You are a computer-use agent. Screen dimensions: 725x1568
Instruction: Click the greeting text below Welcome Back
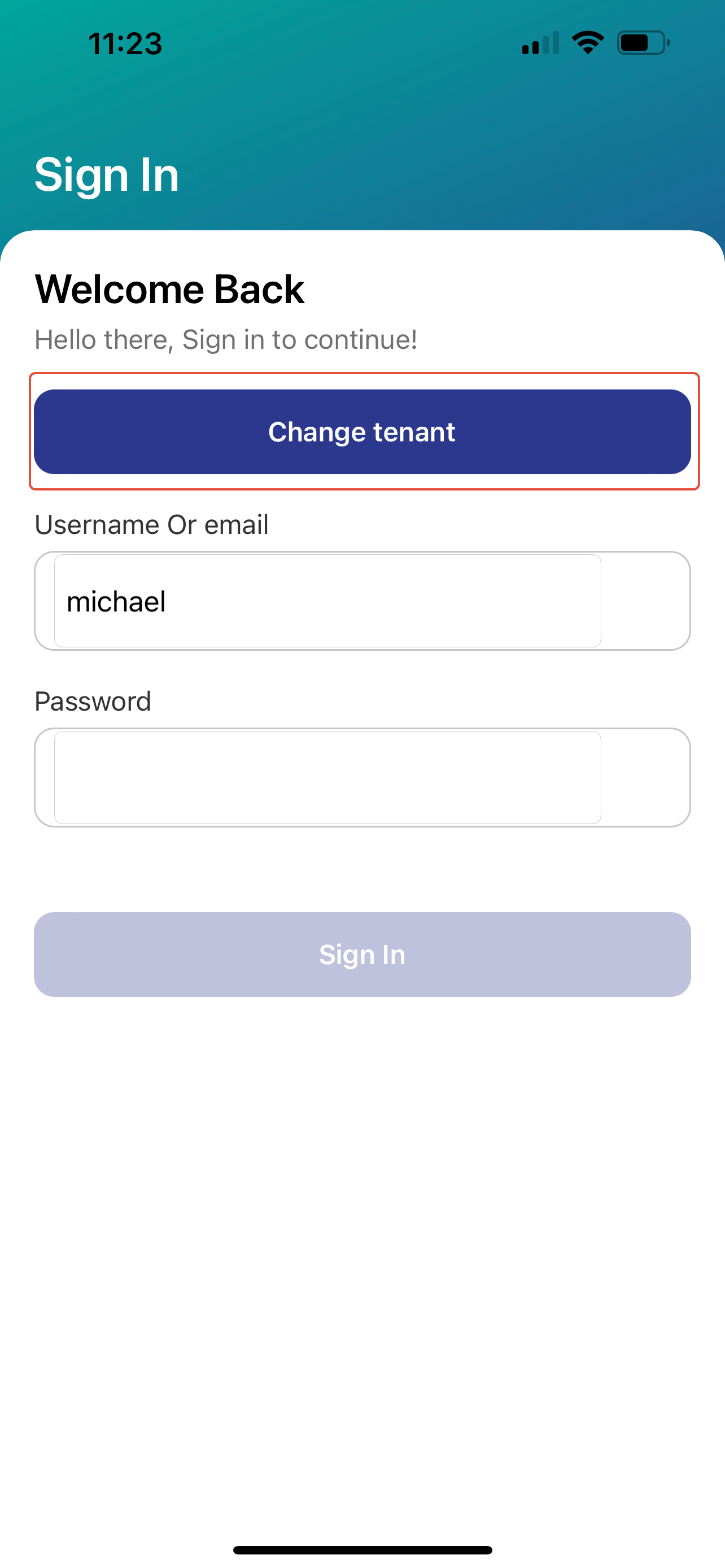coord(225,340)
